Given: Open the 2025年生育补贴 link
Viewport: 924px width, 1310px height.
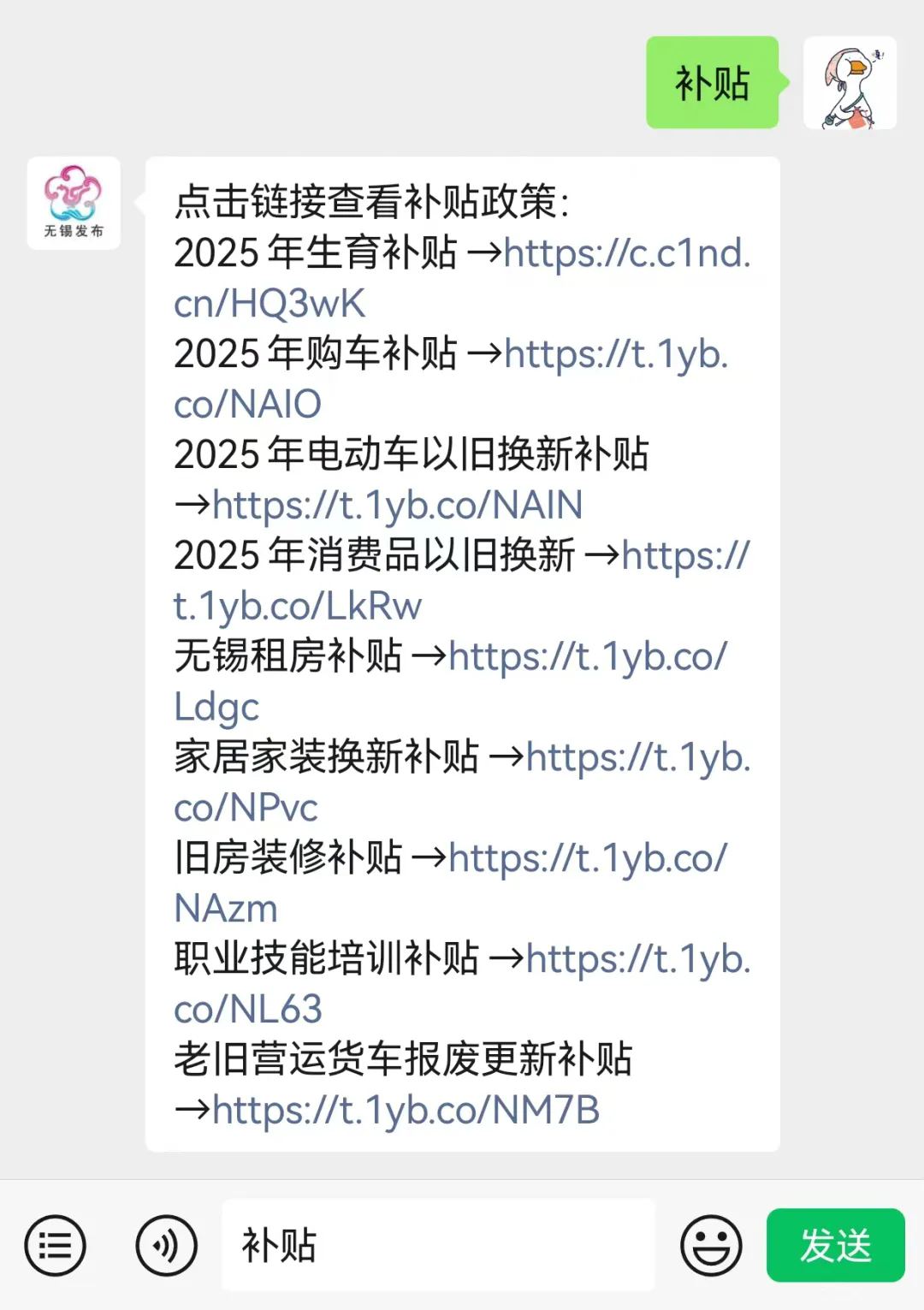Looking at the screenshot, I should tap(626, 253).
